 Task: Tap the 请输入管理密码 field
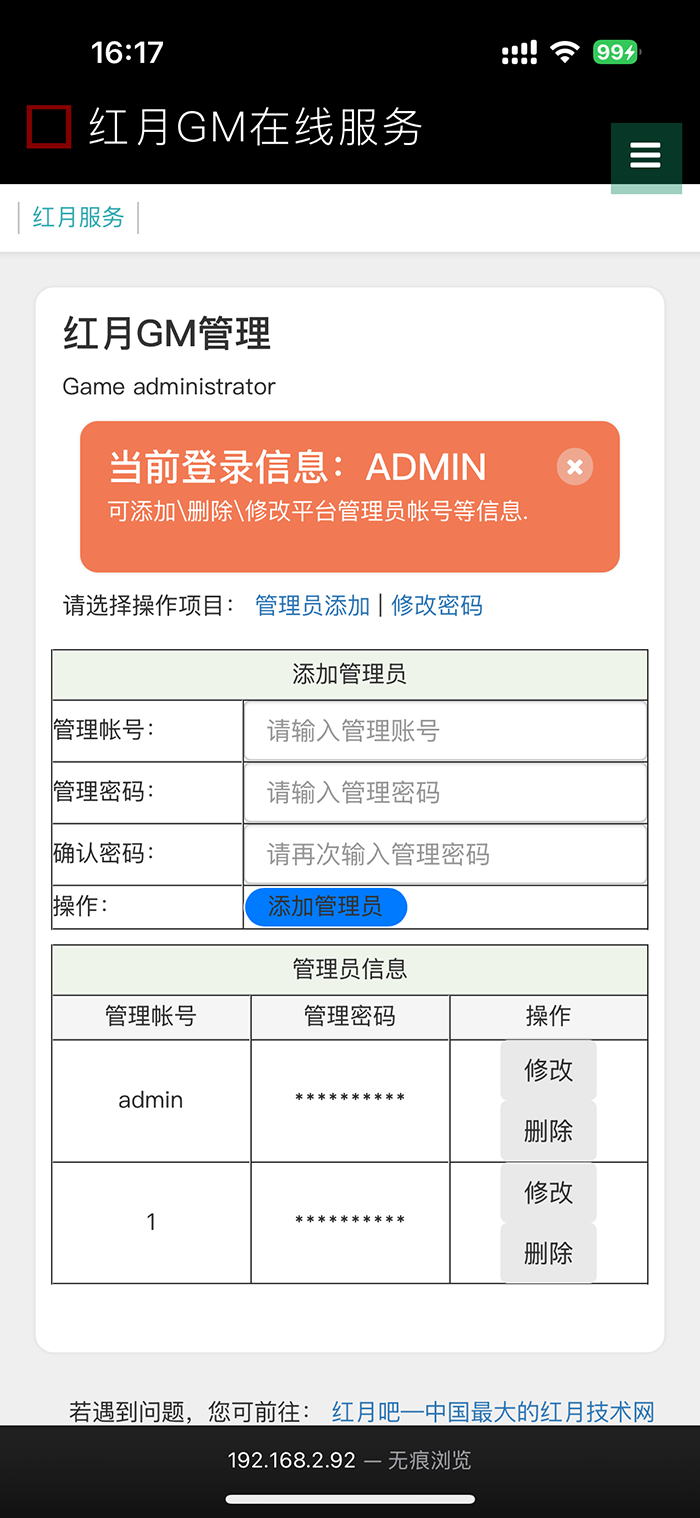click(x=445, y=793)
